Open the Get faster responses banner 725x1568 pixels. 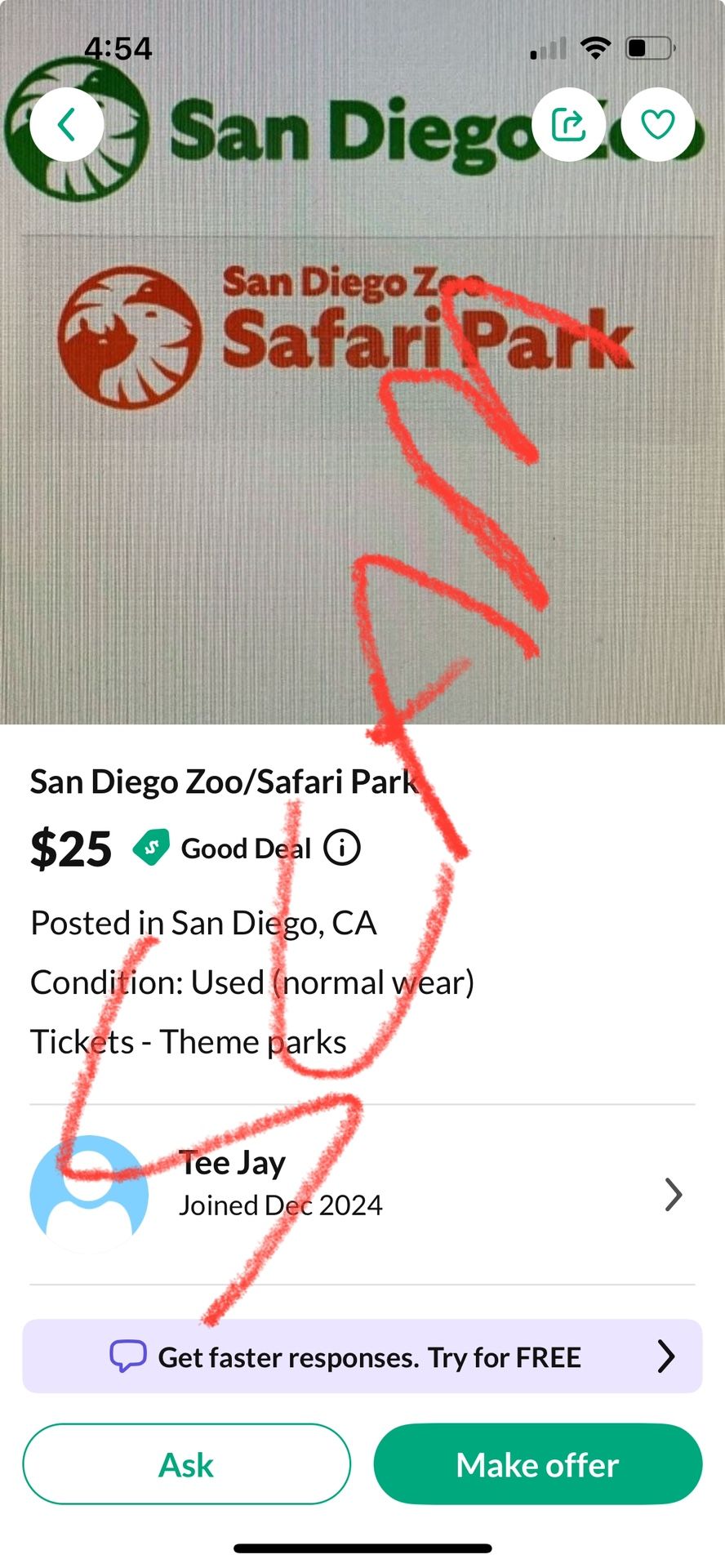pyautogui.click(x=362, y=1356)
